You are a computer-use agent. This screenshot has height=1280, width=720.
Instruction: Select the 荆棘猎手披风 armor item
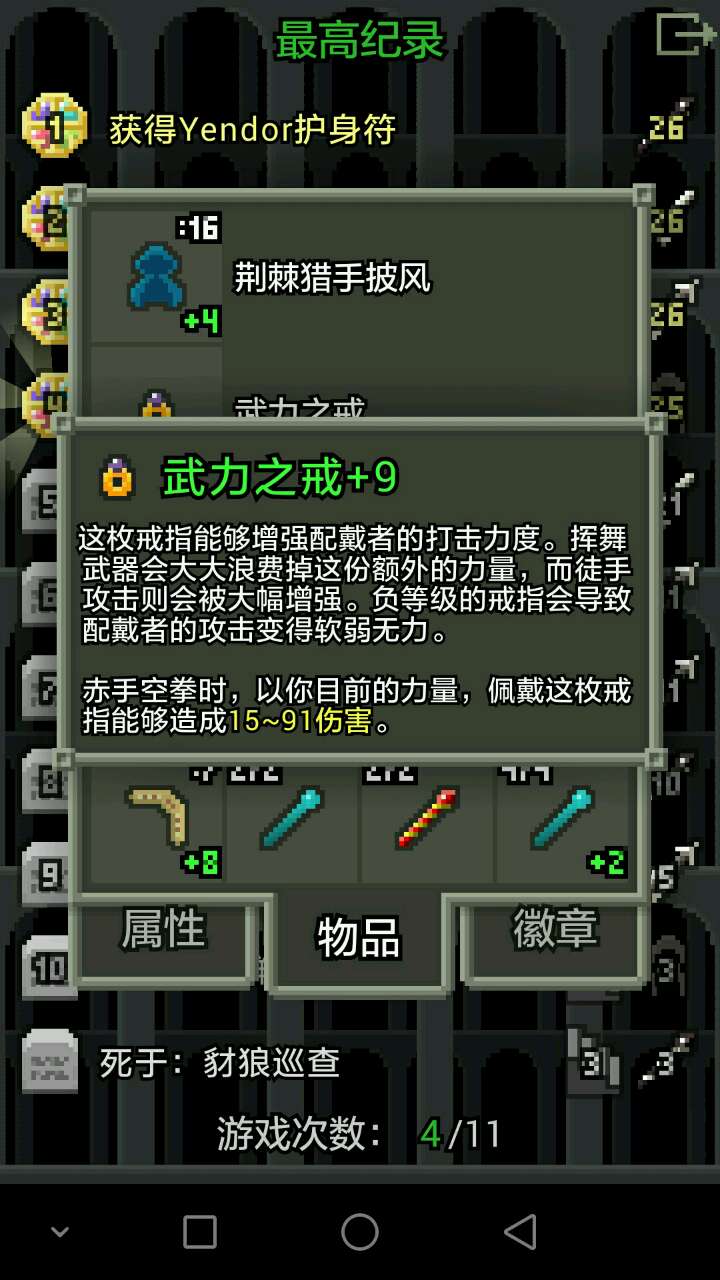tap(330, 277)
